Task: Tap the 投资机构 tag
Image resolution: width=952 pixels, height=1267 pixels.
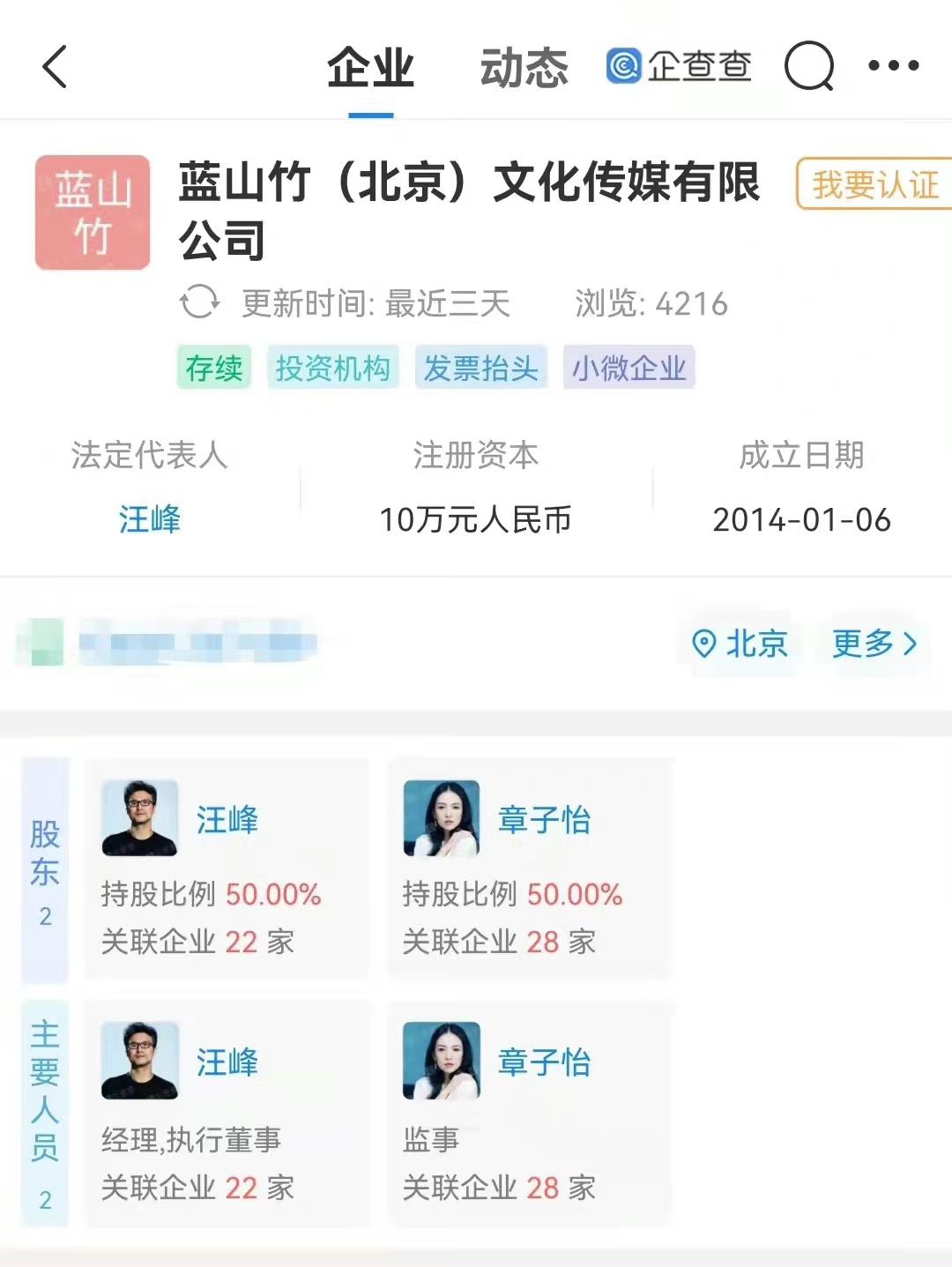Action: point(332,368)
